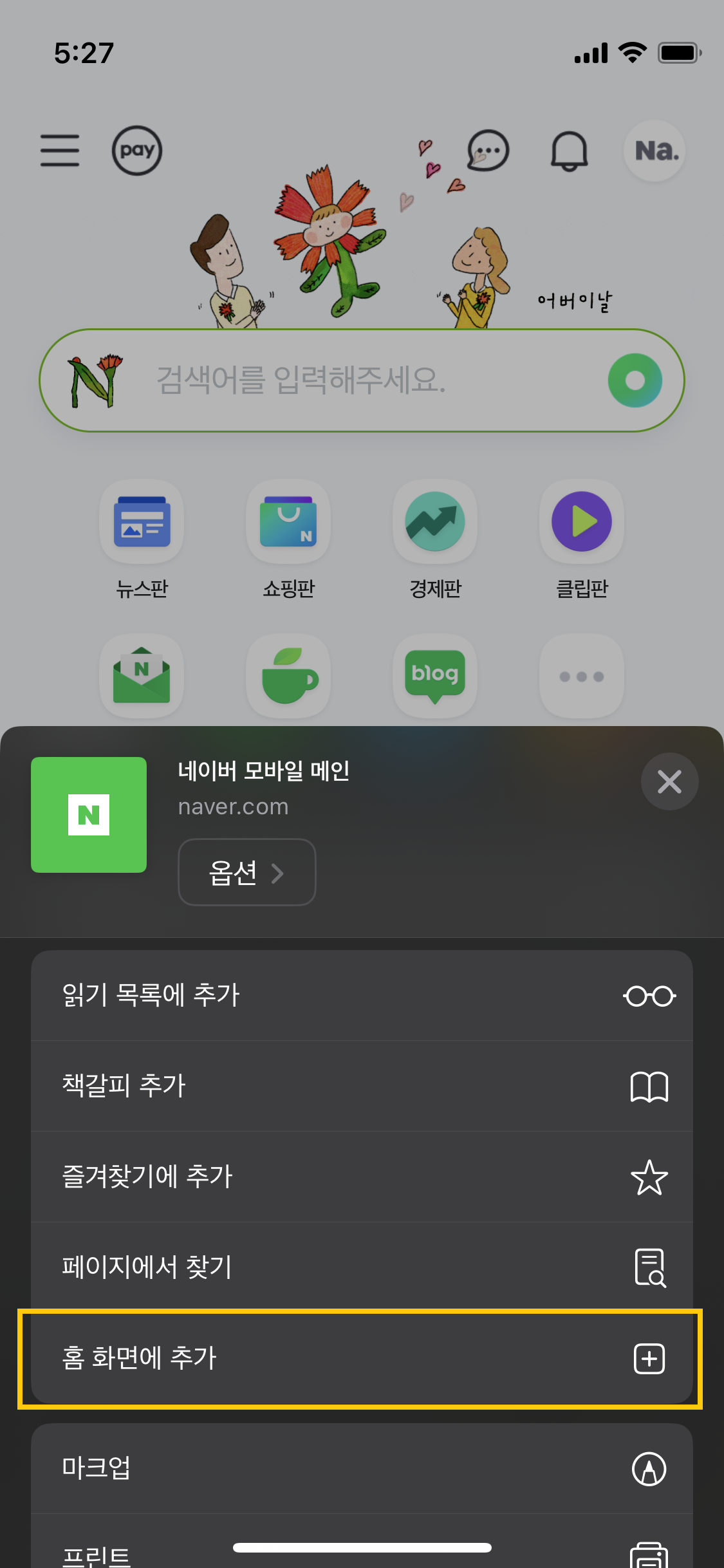Image resolution: width=724 pixels, height=1568 pixels.
Task: Close the share sheet
Action: point(669,781)
